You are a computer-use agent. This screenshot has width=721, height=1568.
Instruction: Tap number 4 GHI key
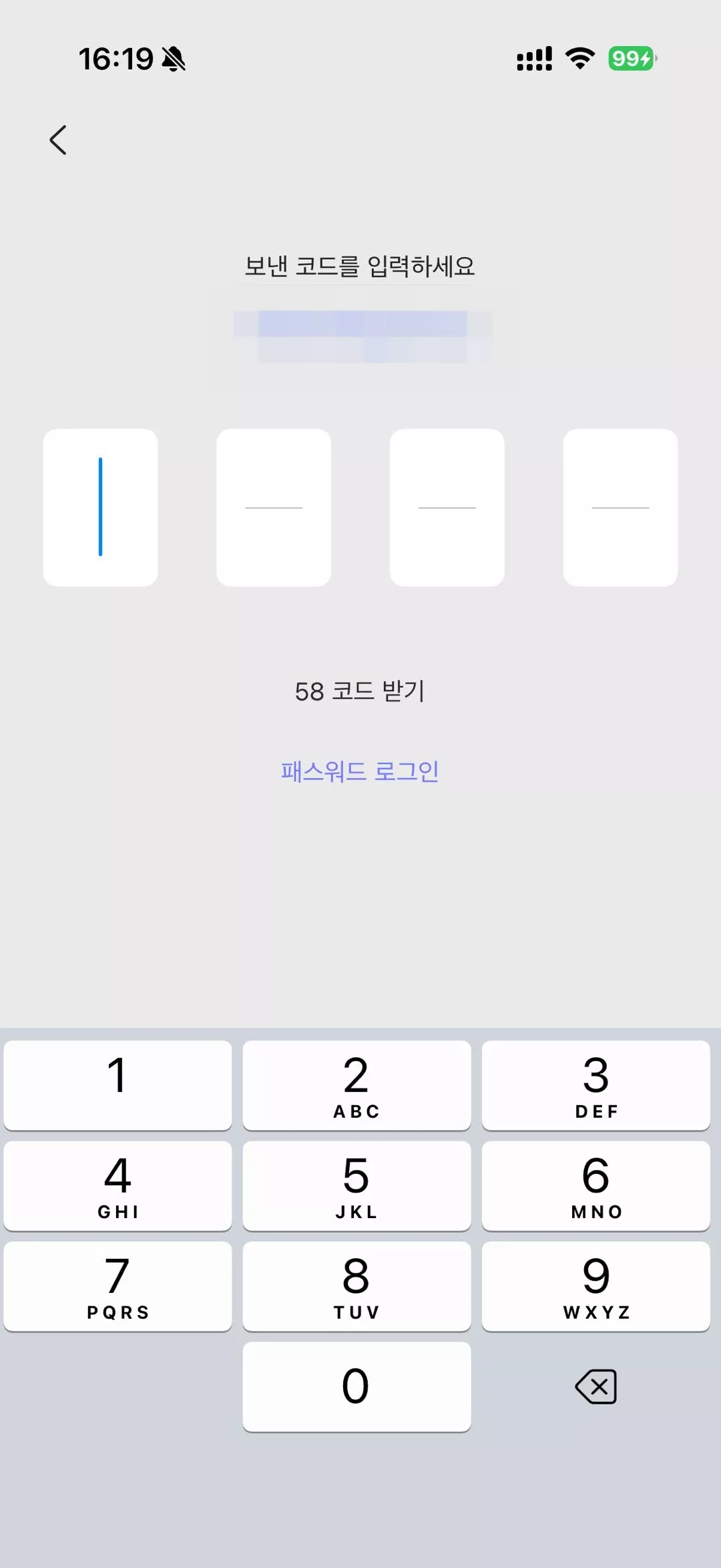[117, 1185]
